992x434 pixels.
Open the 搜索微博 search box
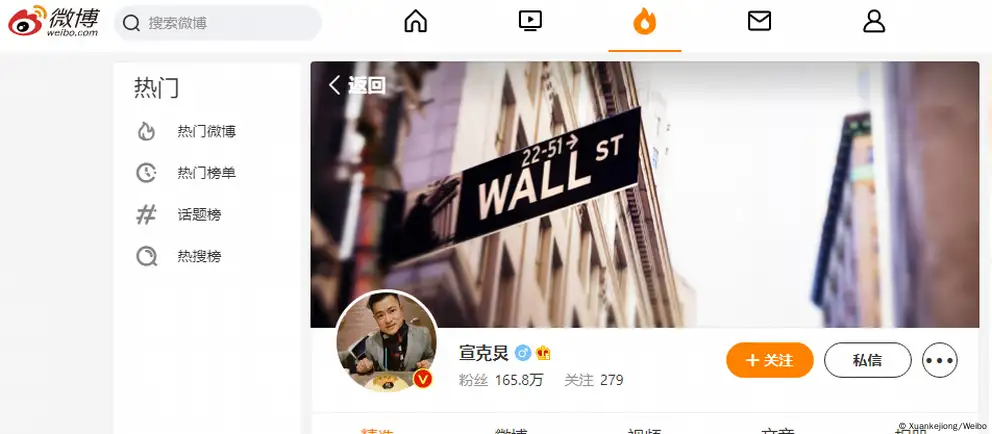tap(218, 23)
